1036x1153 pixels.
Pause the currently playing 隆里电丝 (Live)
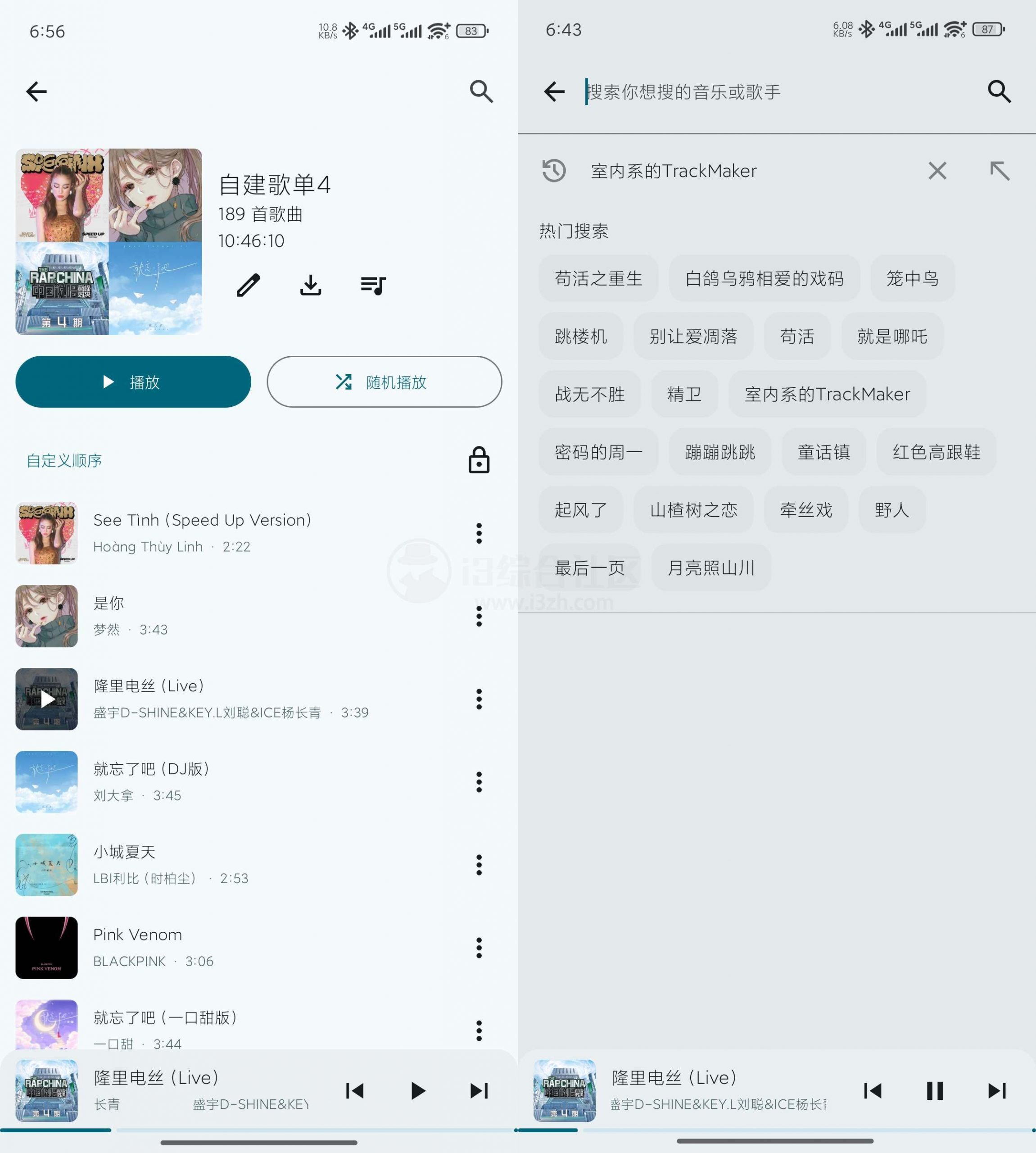pos(934,1090)
